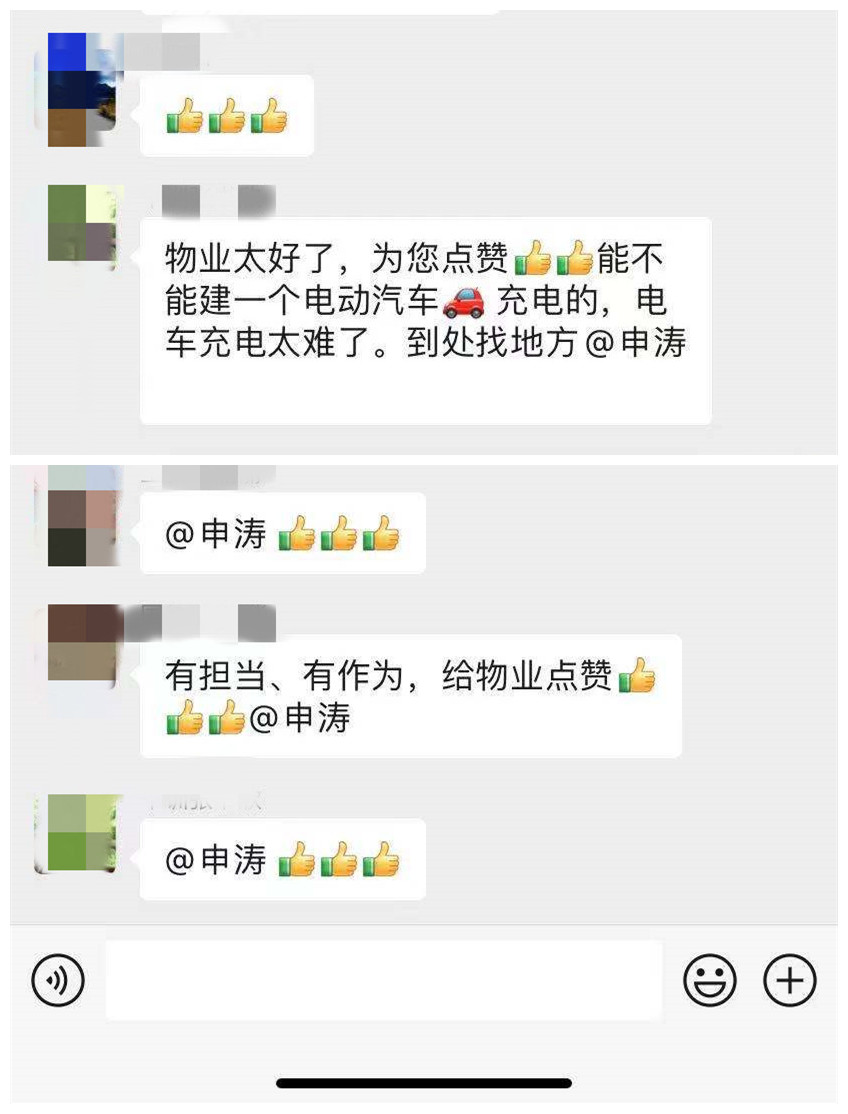Open the emoji sticker panel
The image size is (848, 1114).
710,980
